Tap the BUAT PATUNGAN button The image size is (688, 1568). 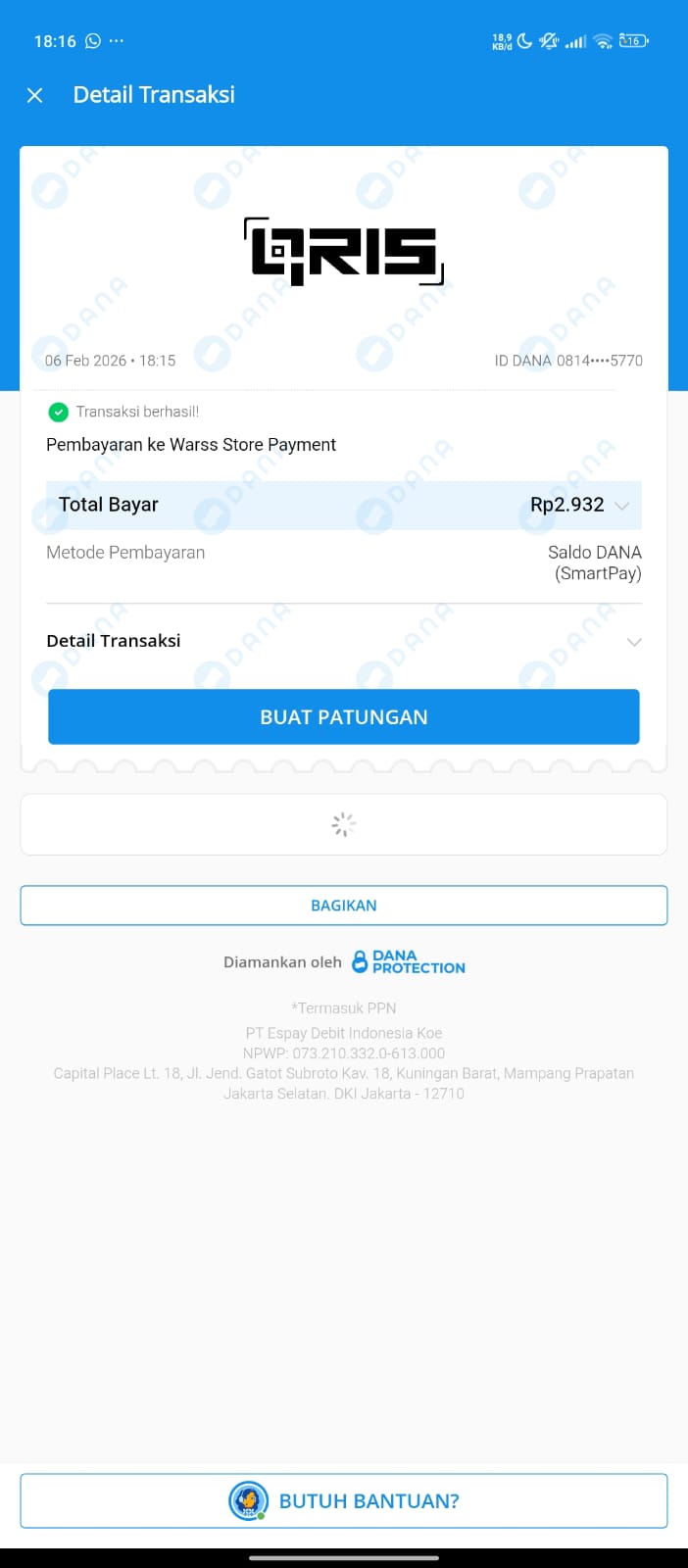click(x=344, y=717)
